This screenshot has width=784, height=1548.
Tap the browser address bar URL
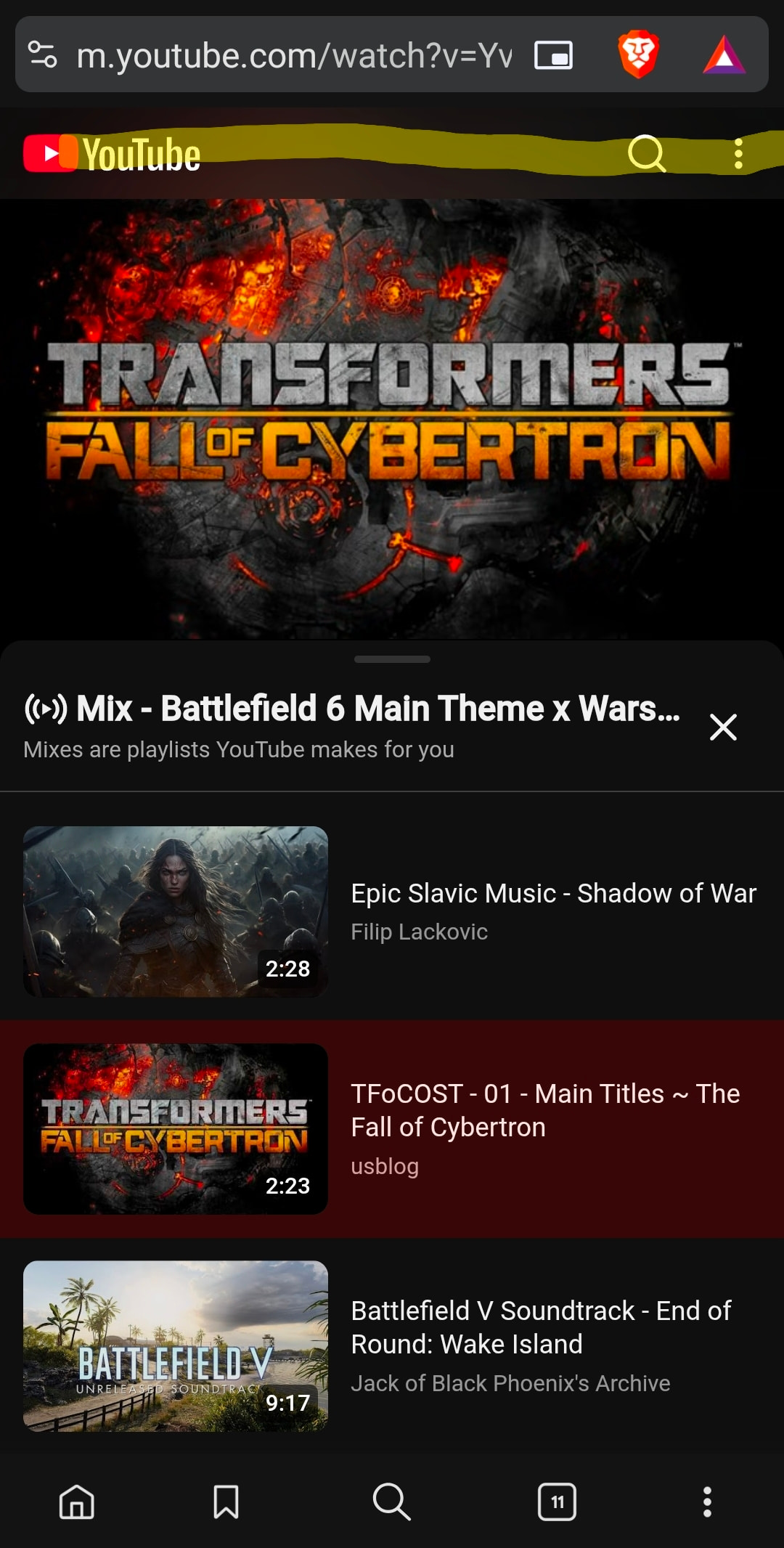pos(294,55)
